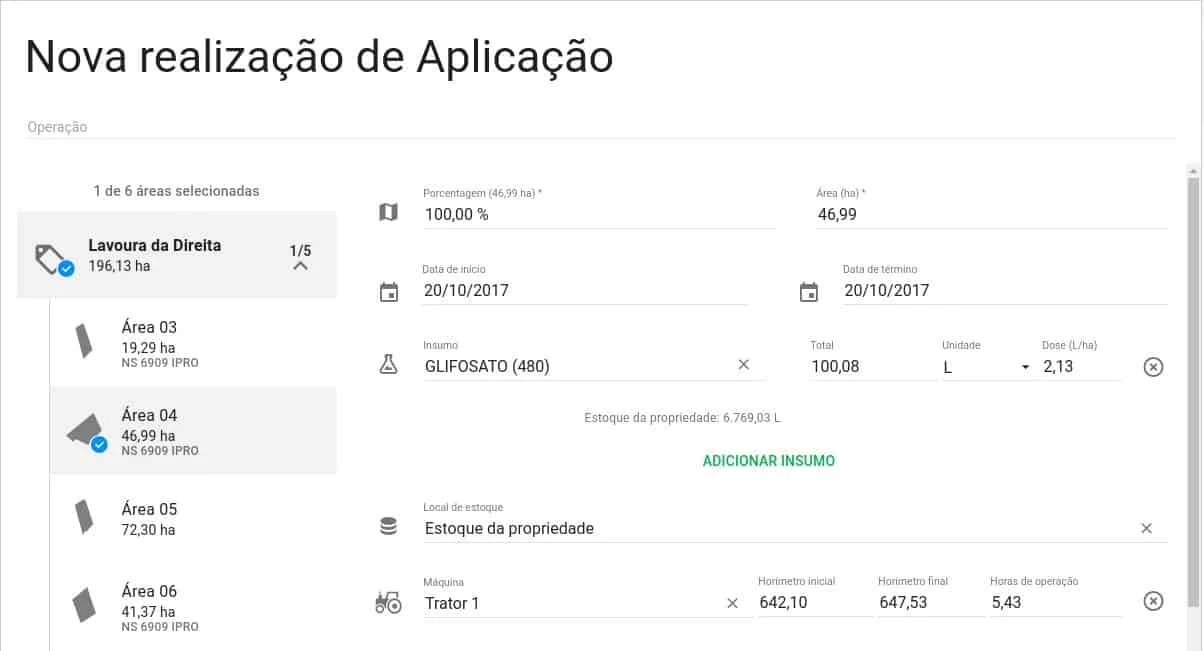Open the Data de término date picker
The width and height of the screenshot is (1204, 651).
809,292
